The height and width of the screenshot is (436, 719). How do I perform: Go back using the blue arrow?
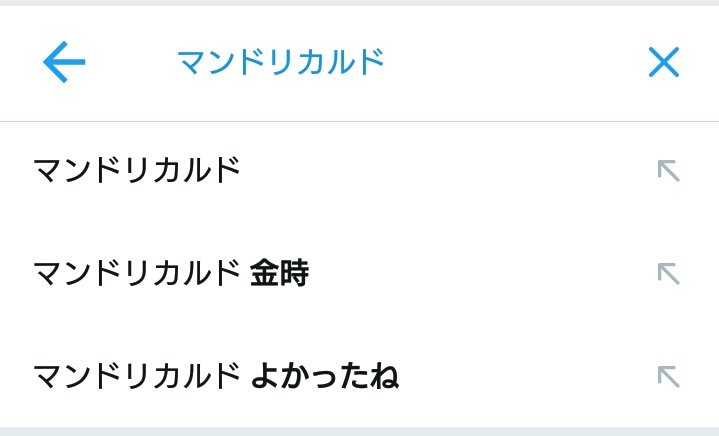[64, 63]
